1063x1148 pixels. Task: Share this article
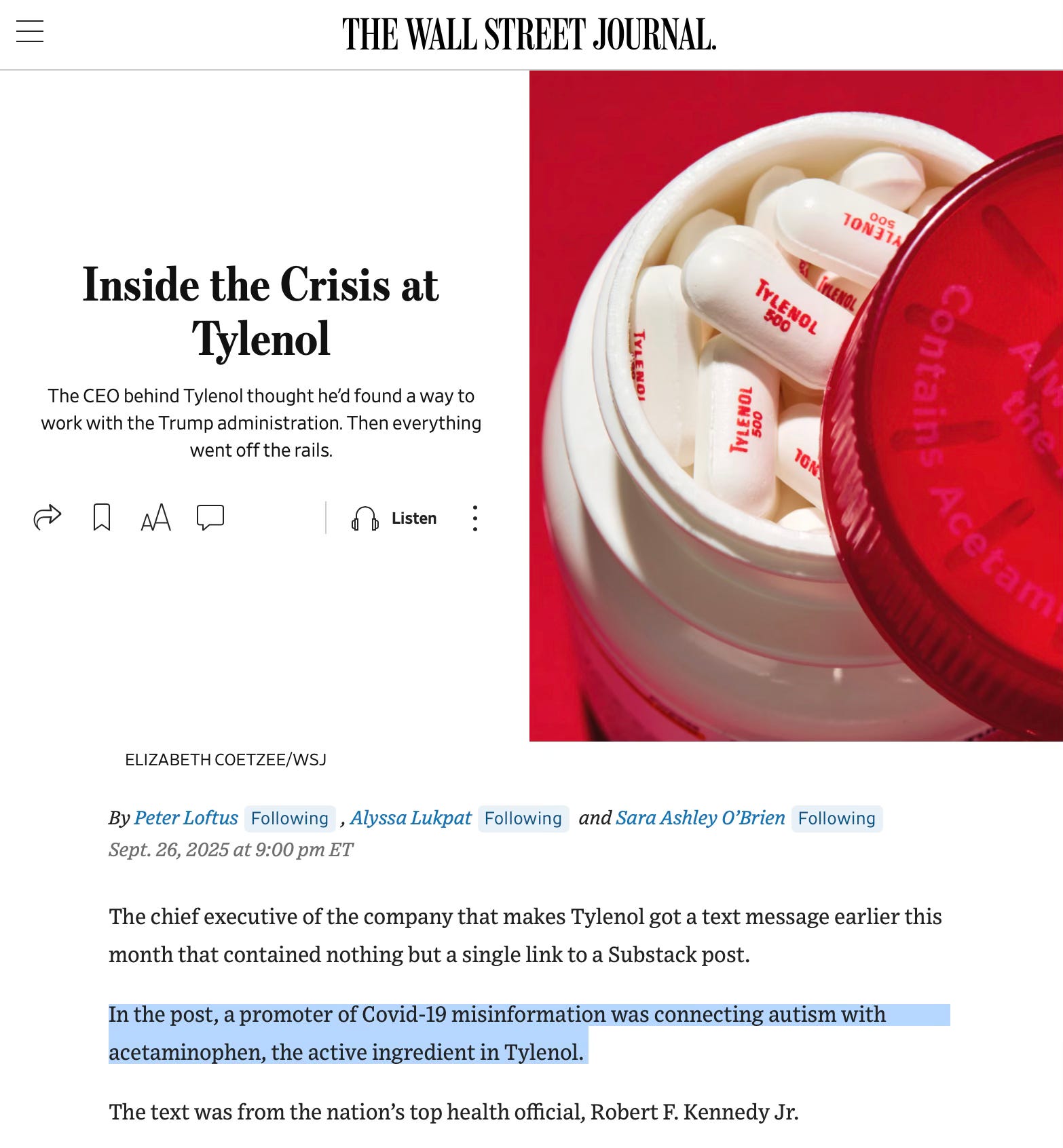pyautogui.click(x=48, y=517)
